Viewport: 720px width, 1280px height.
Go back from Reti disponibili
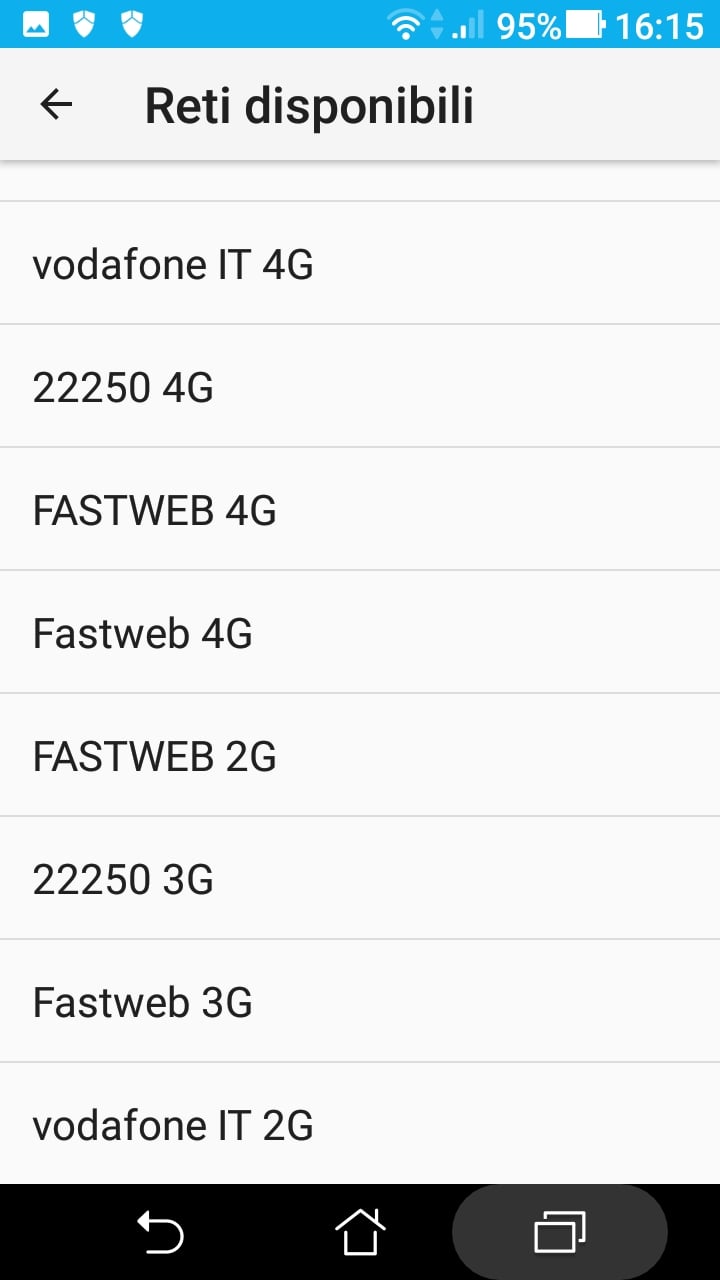coord(56,105)
